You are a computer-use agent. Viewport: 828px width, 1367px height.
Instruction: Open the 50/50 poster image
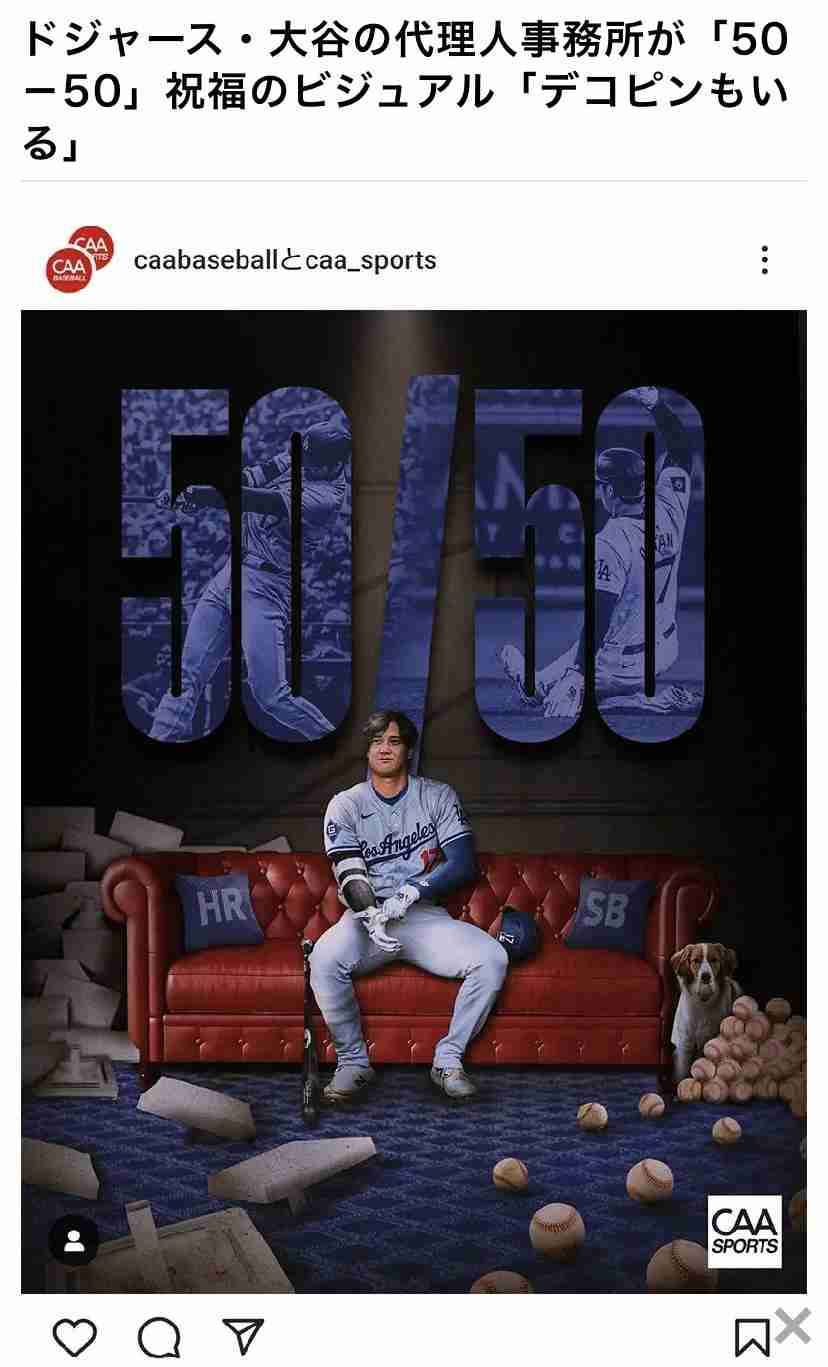coord(414,700)
